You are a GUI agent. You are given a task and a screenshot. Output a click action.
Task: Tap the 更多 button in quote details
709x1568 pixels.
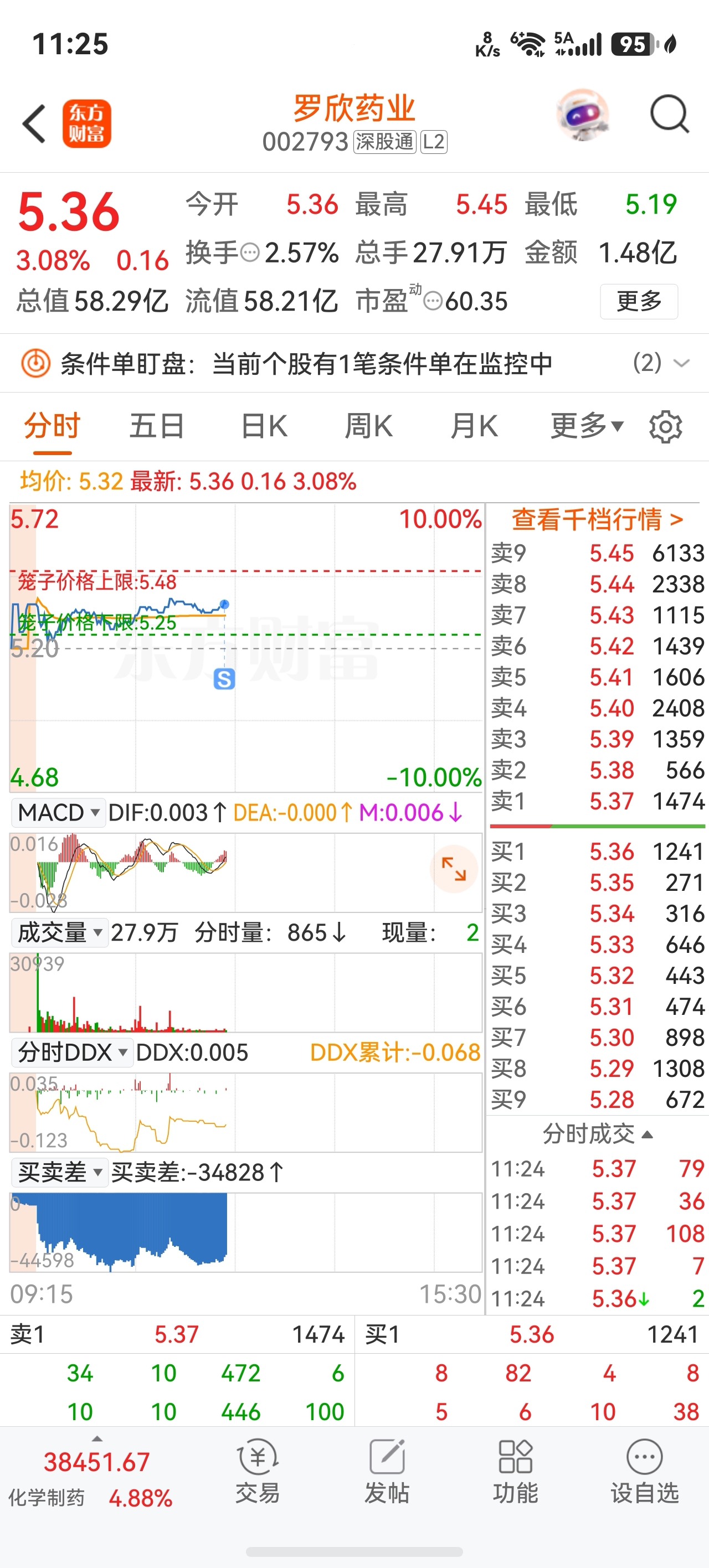point(639,301)
